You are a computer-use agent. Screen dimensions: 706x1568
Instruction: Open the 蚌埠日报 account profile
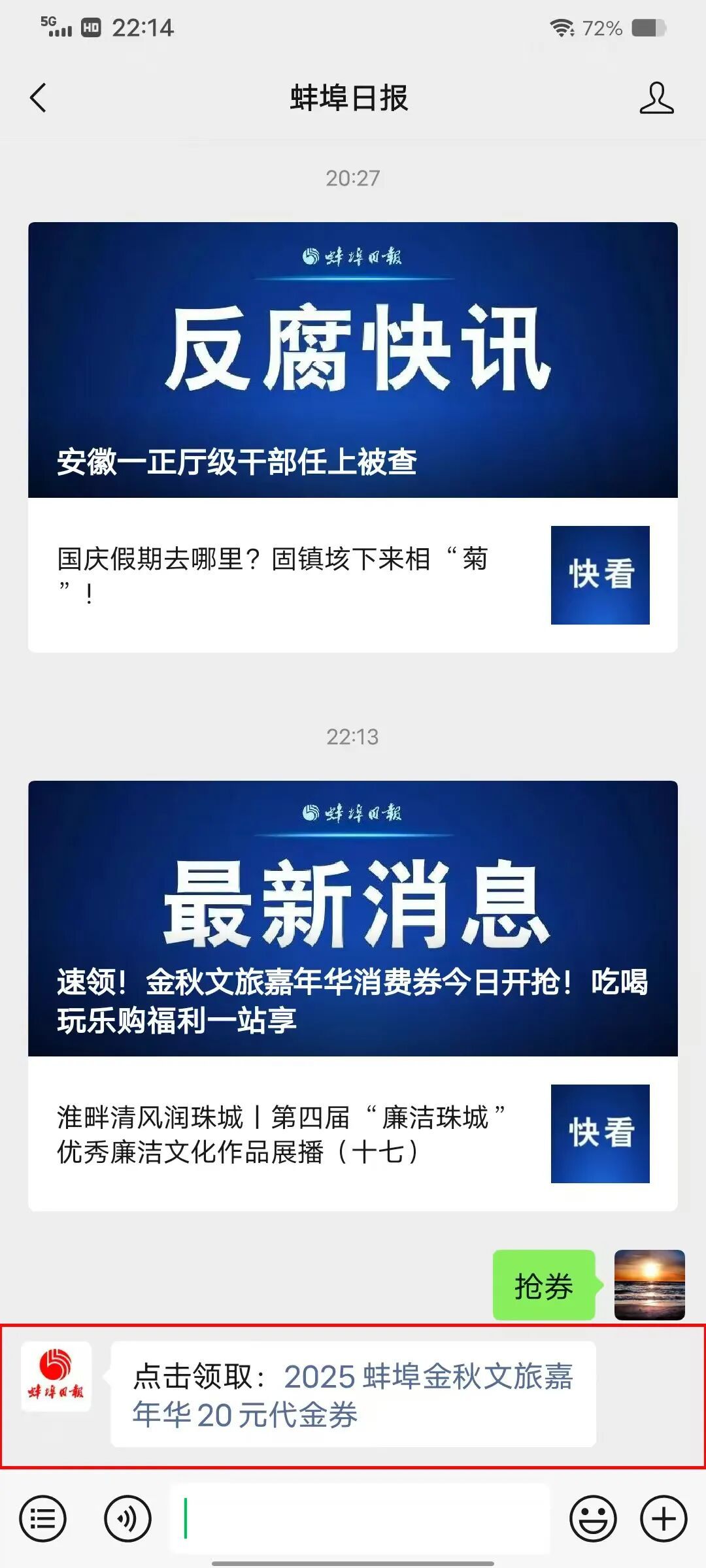(656, 98)
